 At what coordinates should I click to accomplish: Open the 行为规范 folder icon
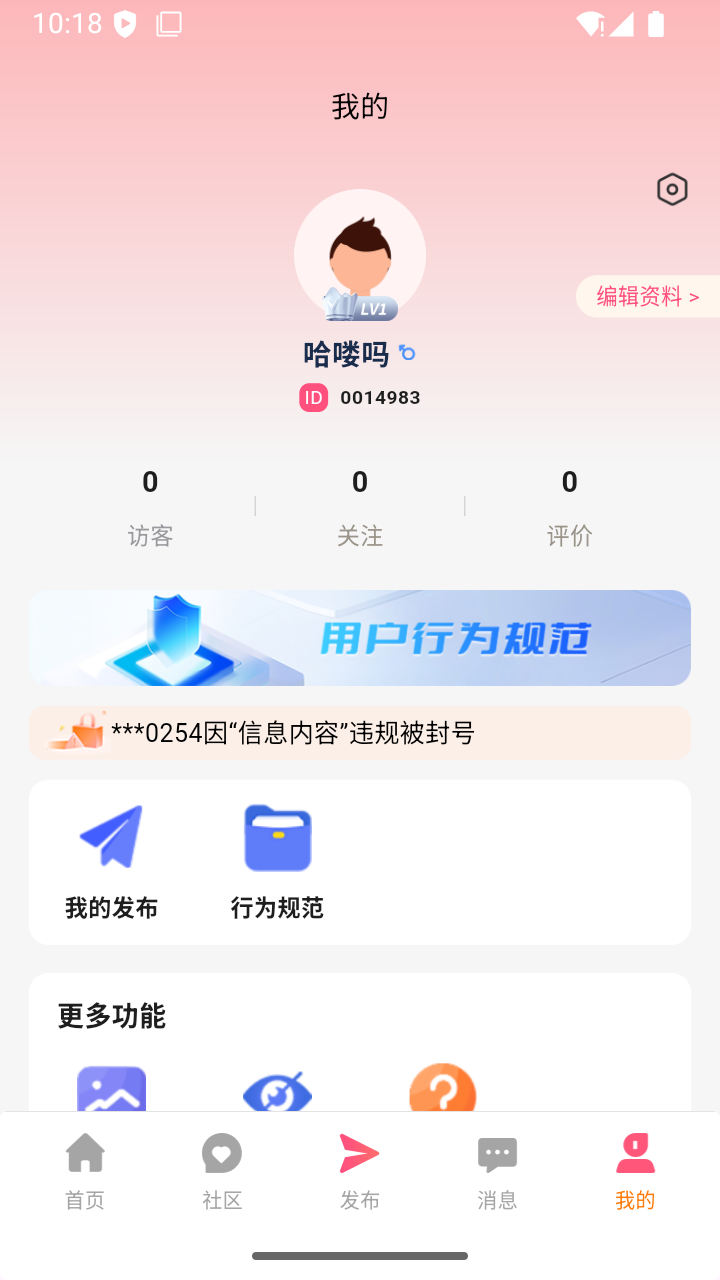click(277, 837)
